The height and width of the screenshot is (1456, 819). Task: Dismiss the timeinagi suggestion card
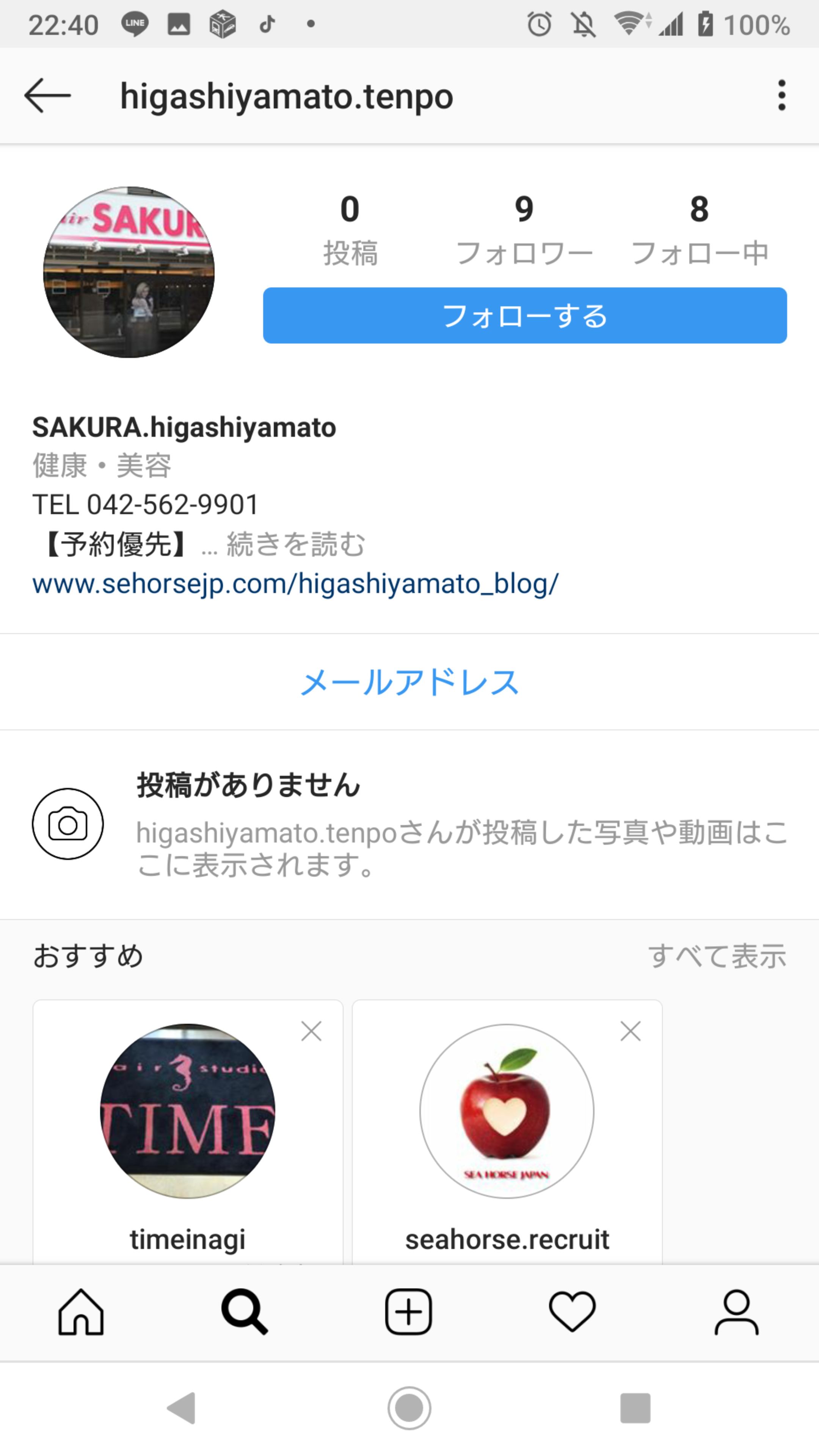click(311, 1031)
